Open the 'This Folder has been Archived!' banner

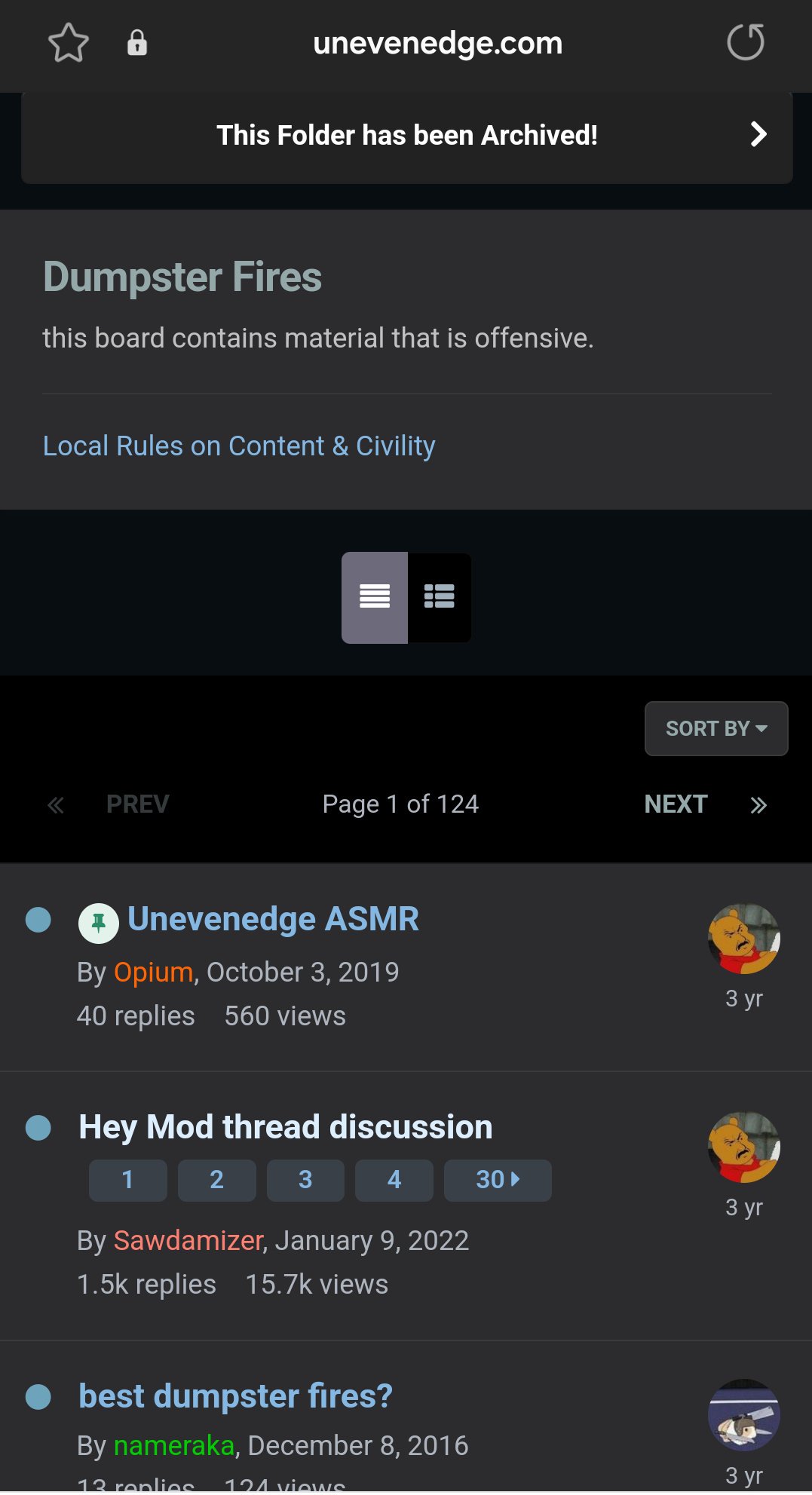pos(407,136)
